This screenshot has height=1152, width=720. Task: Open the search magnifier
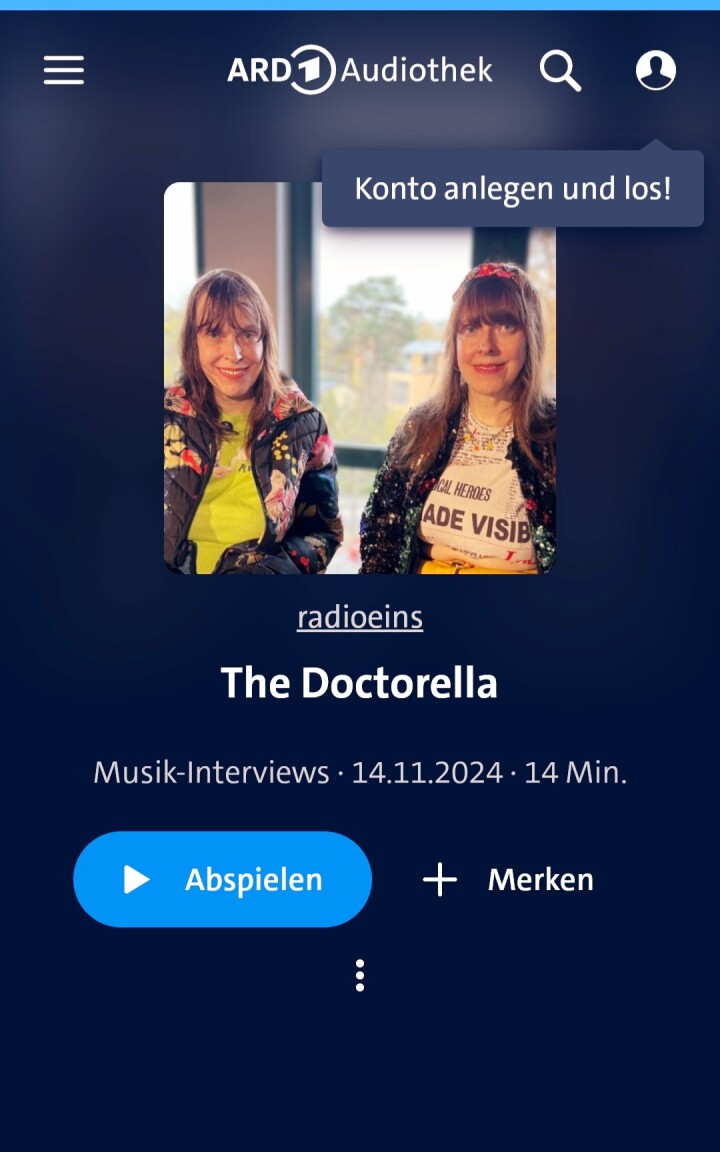[560, 70]
